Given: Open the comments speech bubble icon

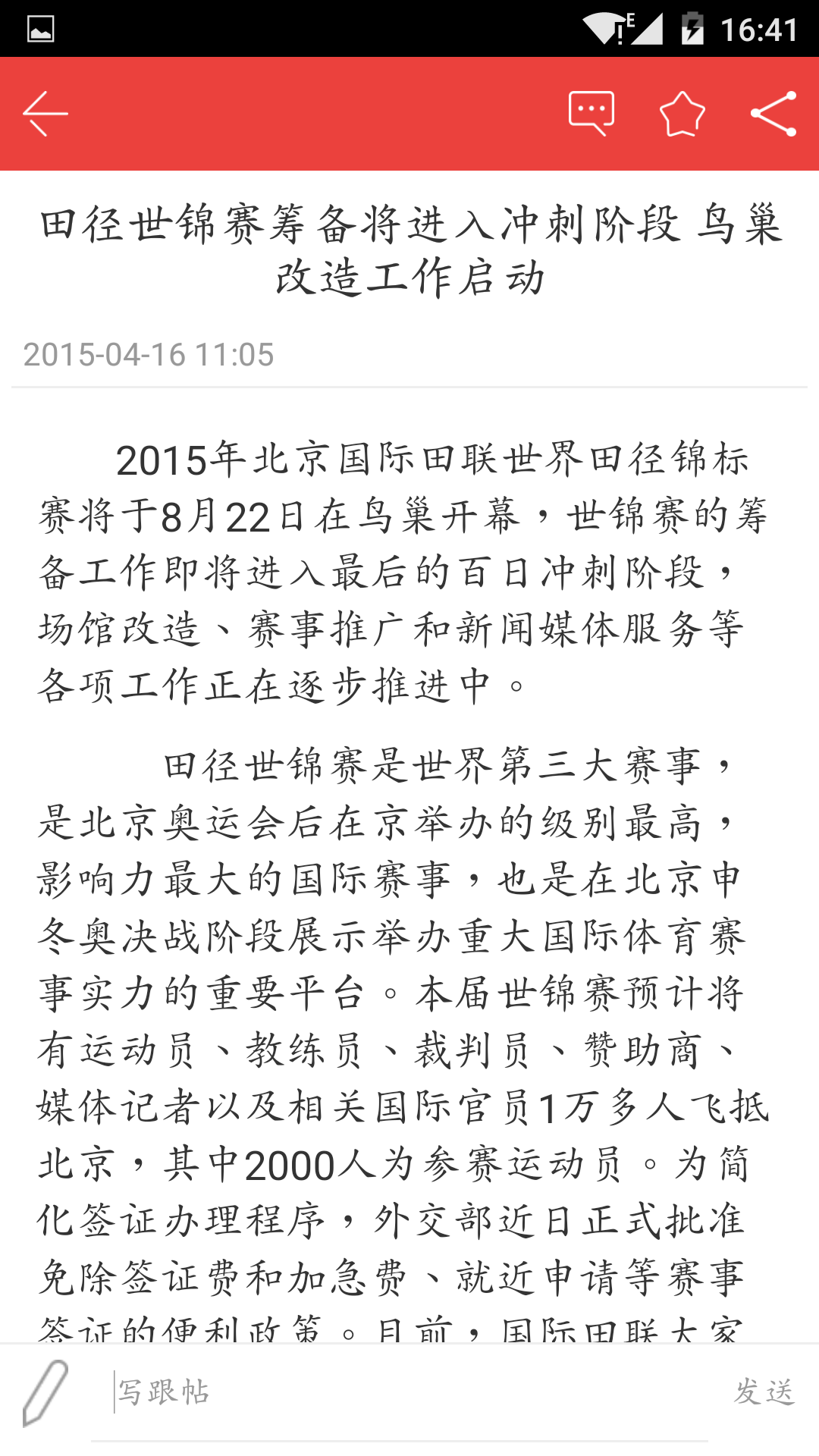Looking at the screenshot, I should point(591,114).
